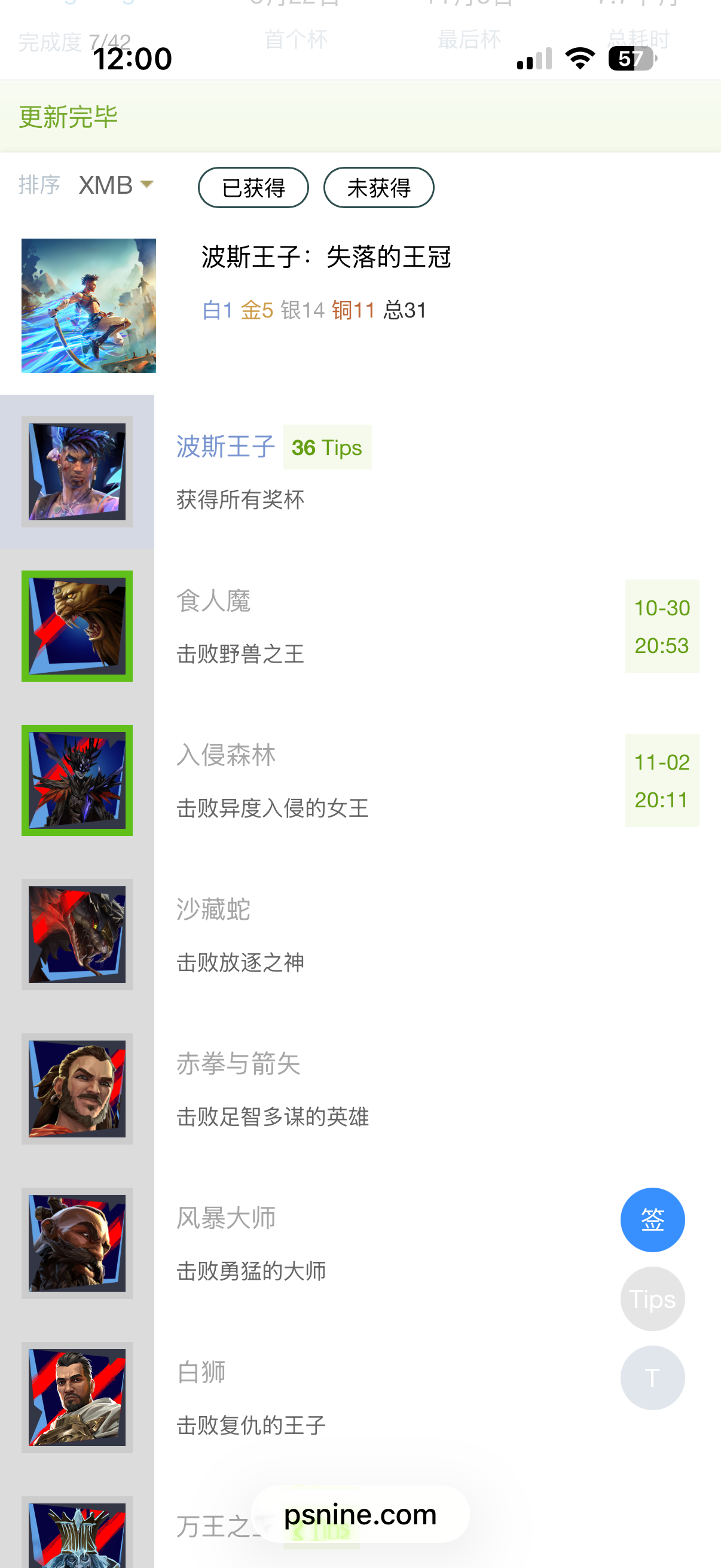Tap the psnine.com address pill
This screenshot has height=1568, width=721.
coord(360,1514)
